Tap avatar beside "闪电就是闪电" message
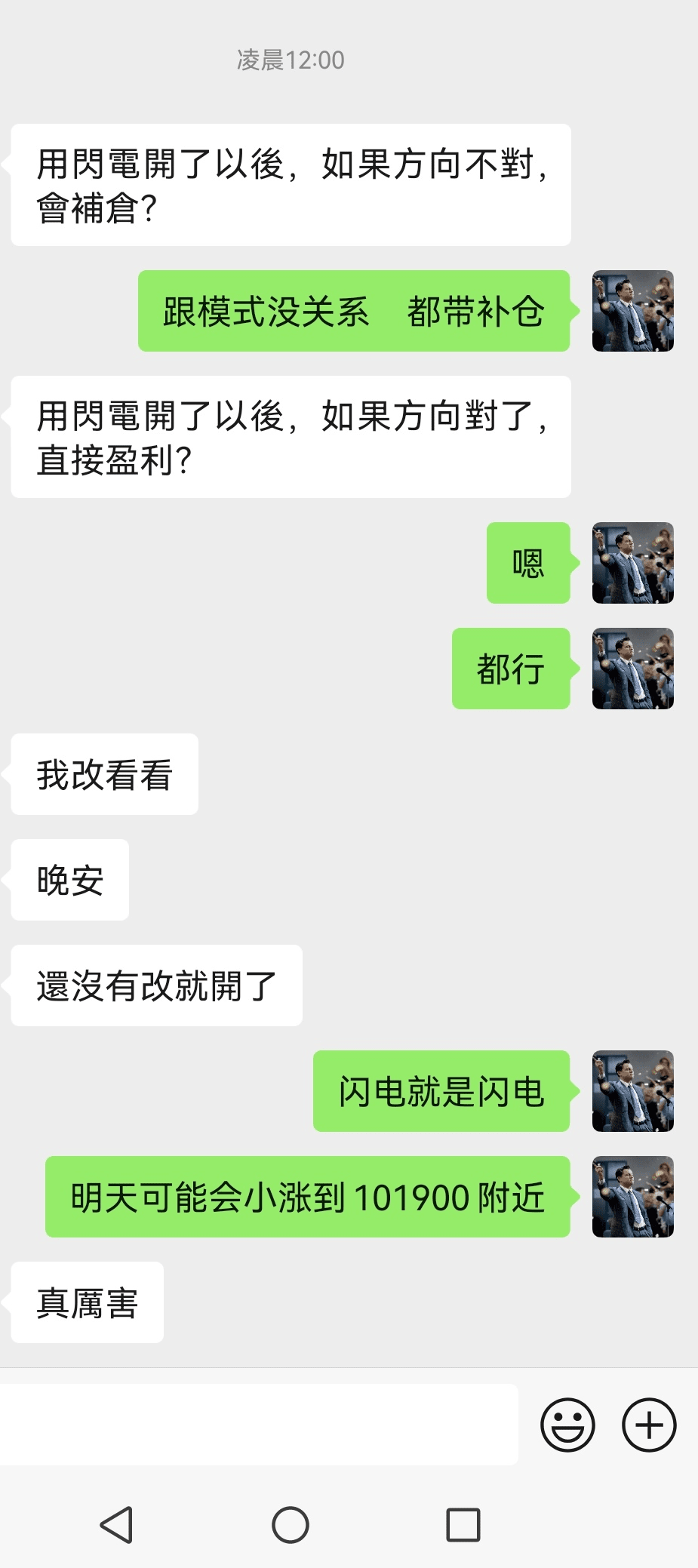The image size is (698, 1568). tap(632, 1091)
